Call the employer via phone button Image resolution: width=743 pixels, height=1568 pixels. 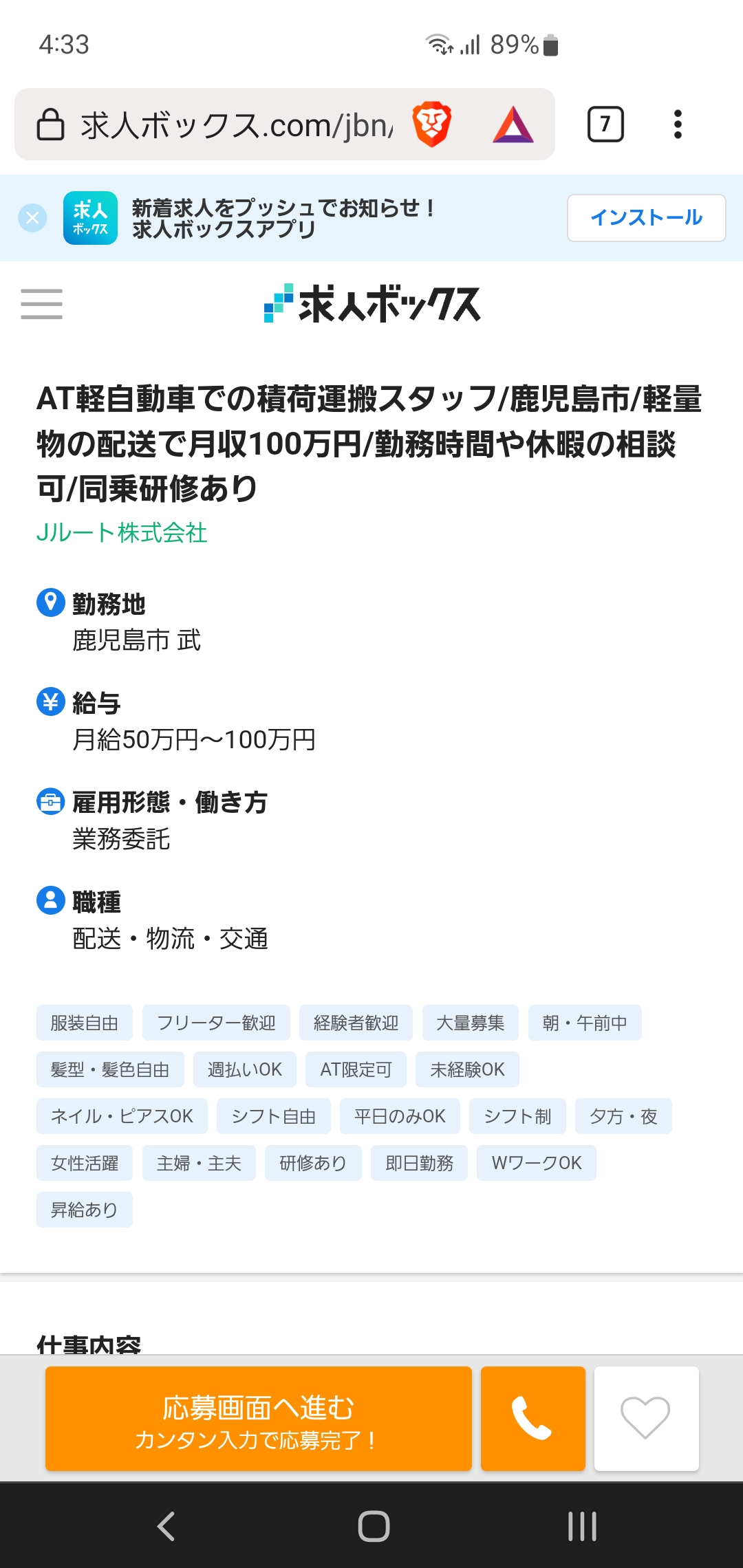[532, 1418]
